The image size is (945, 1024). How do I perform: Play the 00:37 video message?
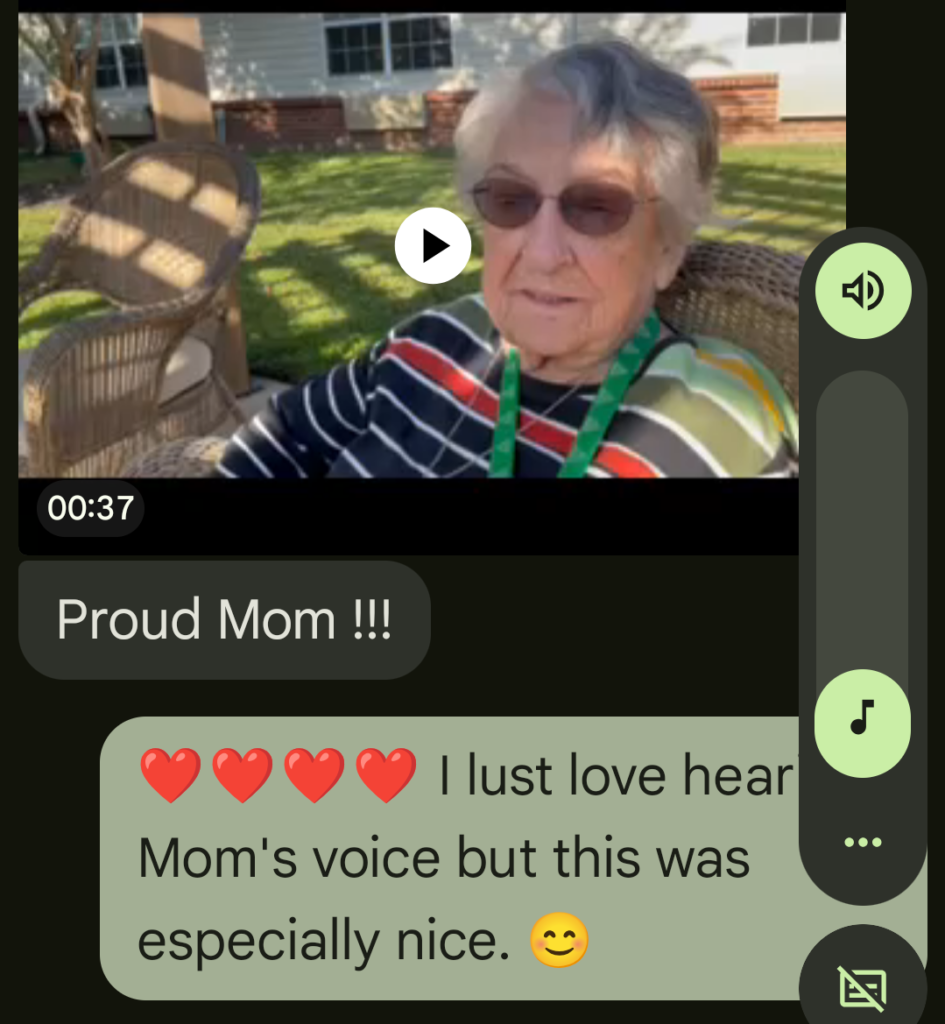(x=432, y=246)
